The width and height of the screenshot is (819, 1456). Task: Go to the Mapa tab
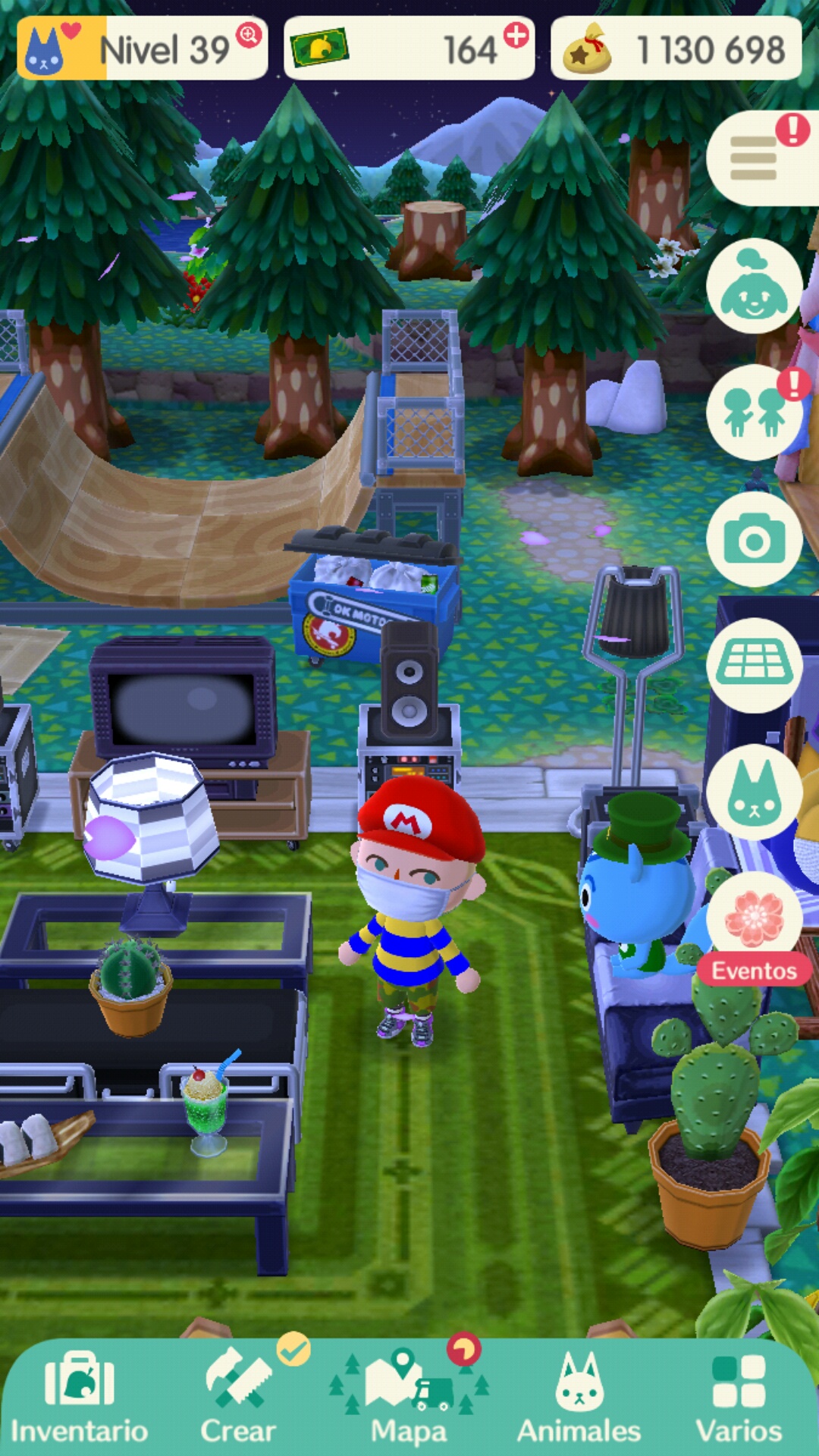409,1398
